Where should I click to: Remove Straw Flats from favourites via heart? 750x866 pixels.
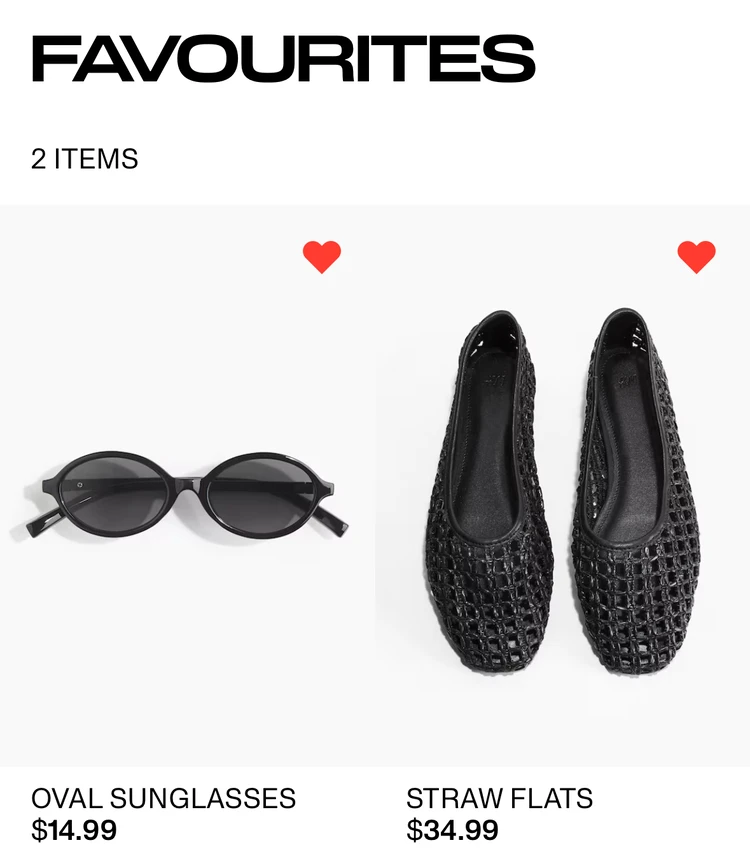696,257
